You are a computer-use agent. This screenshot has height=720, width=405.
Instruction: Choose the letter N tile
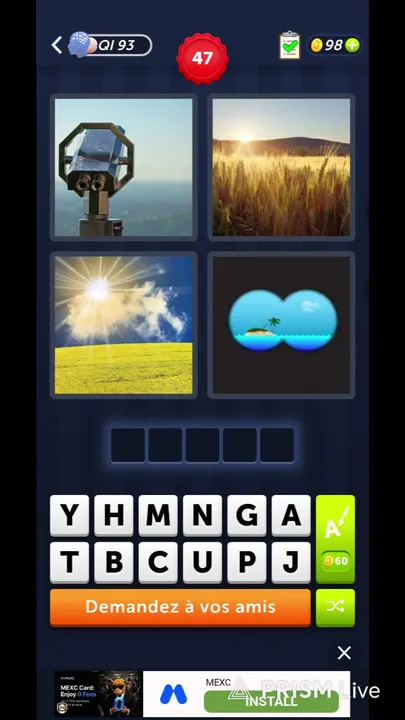pos(202,516)
